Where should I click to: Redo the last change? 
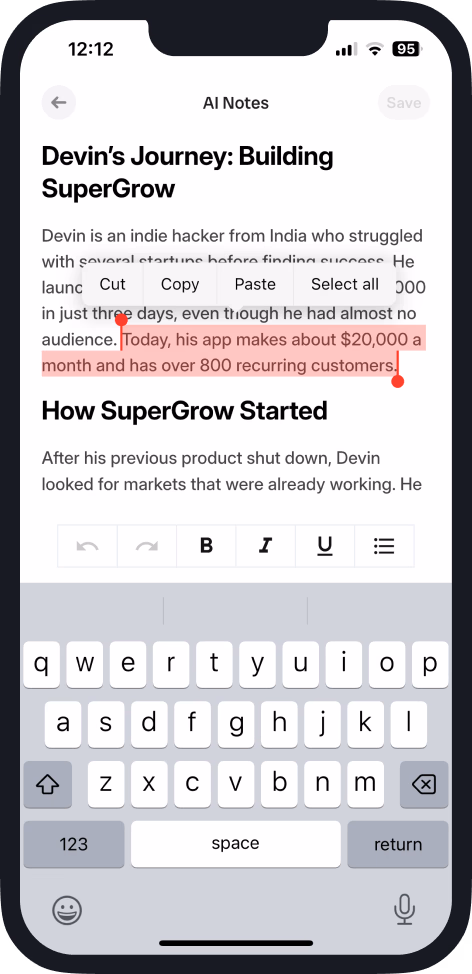[147, 546]
